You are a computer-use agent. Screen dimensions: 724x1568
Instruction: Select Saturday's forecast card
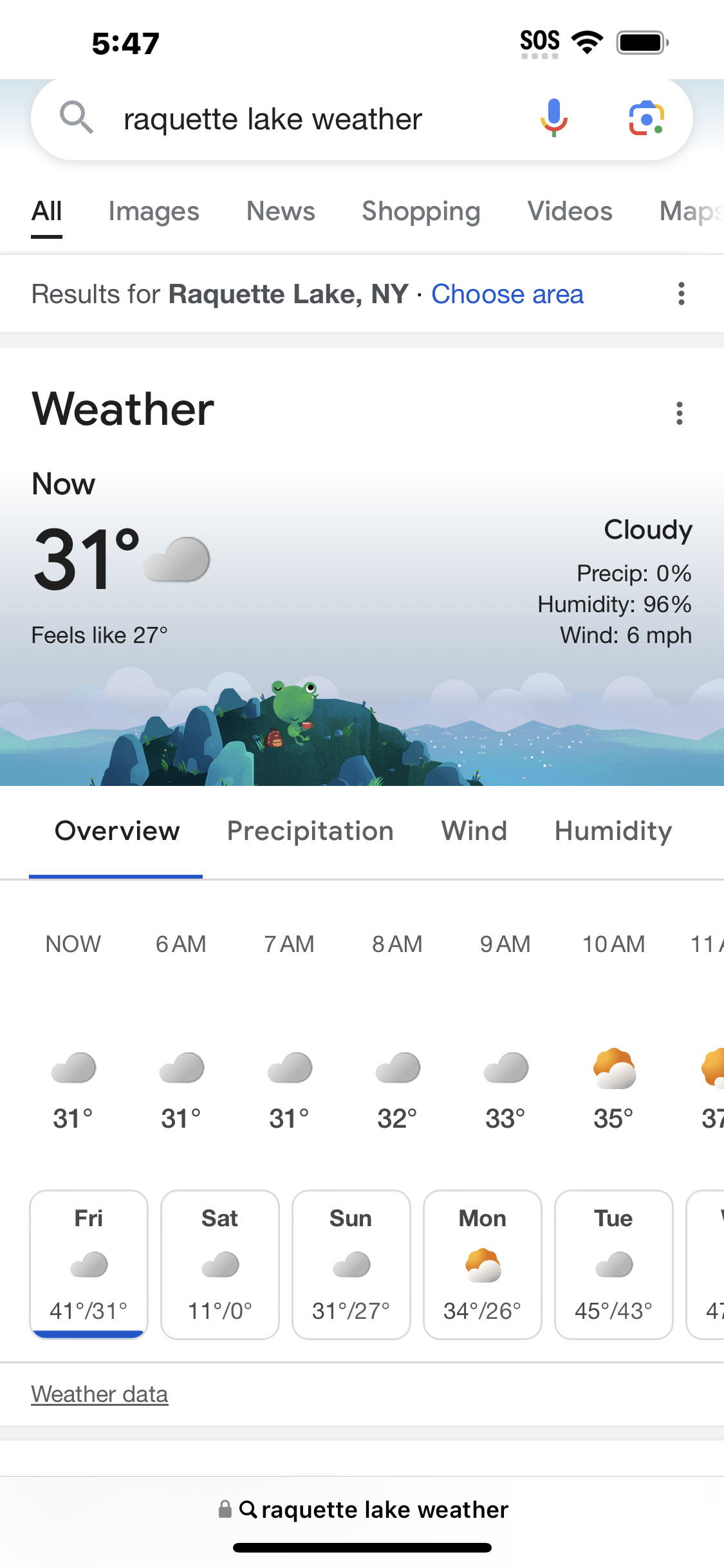(x=220, y=1264)
